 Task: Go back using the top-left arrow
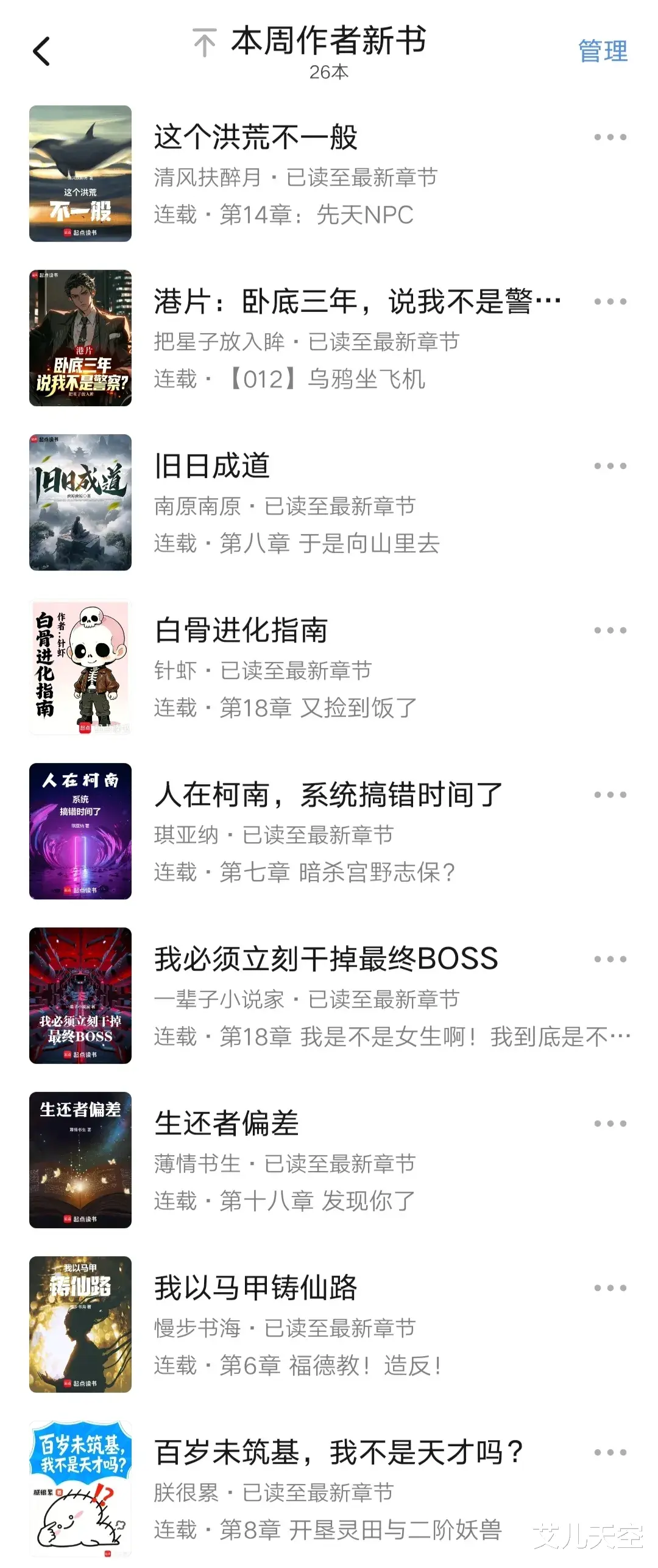41,51
